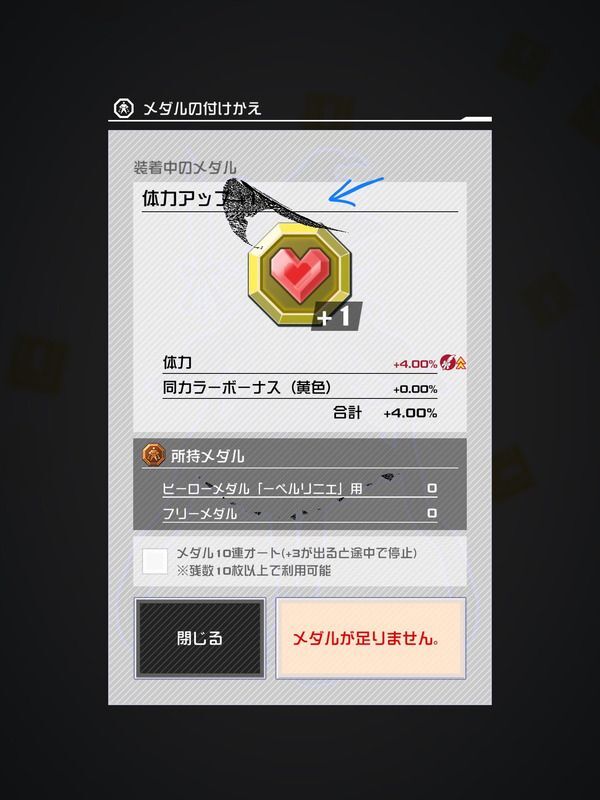
Task: Tap the メダルが足りません button
Action: click(x=370, y=638)
